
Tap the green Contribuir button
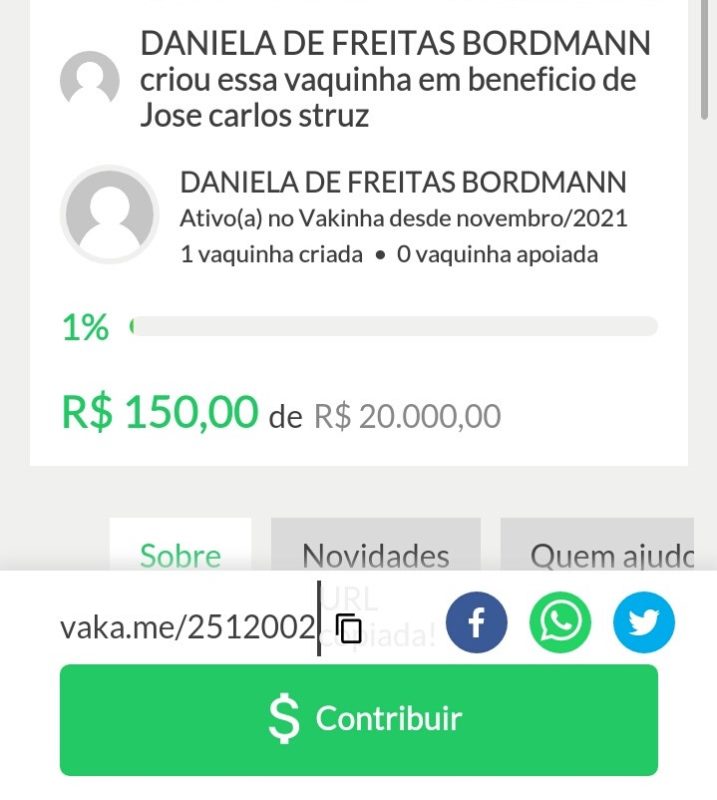tap(359, 719)
